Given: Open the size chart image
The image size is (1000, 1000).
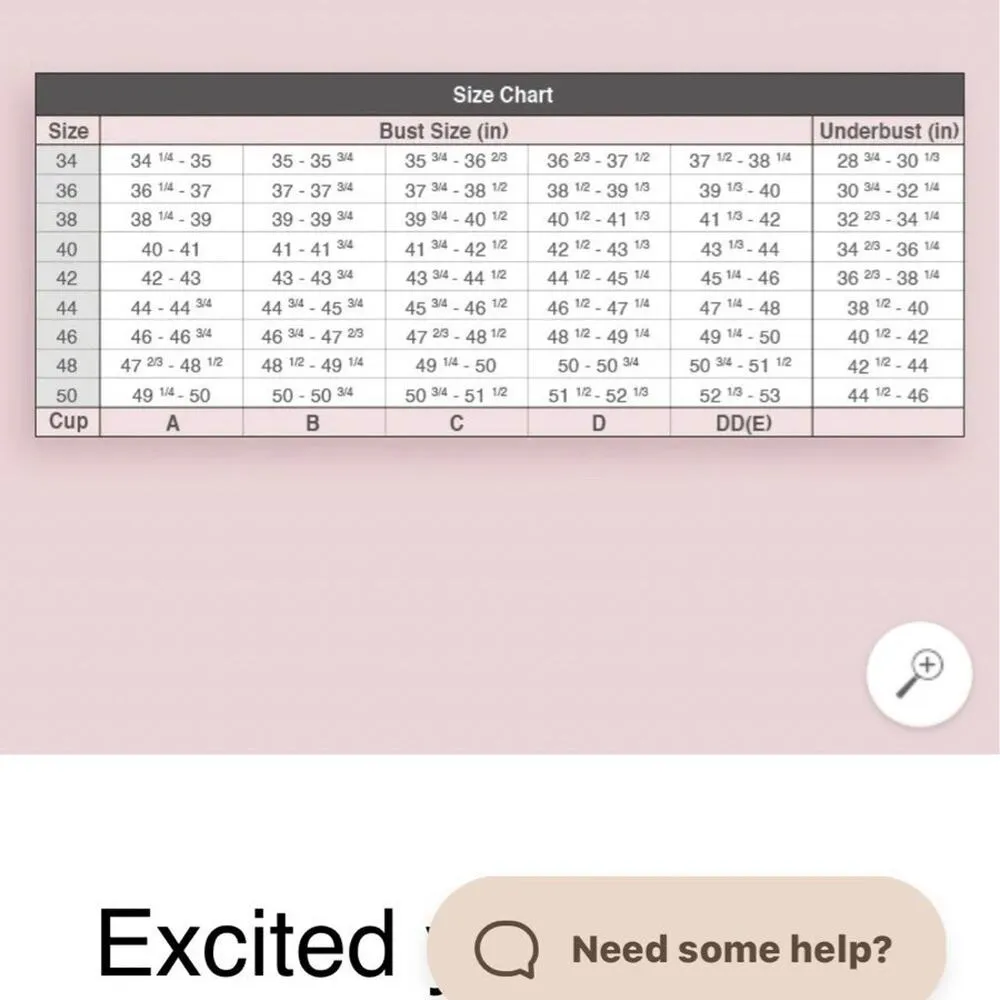Looking at the screenshot, I should click(x=500, y=256).
